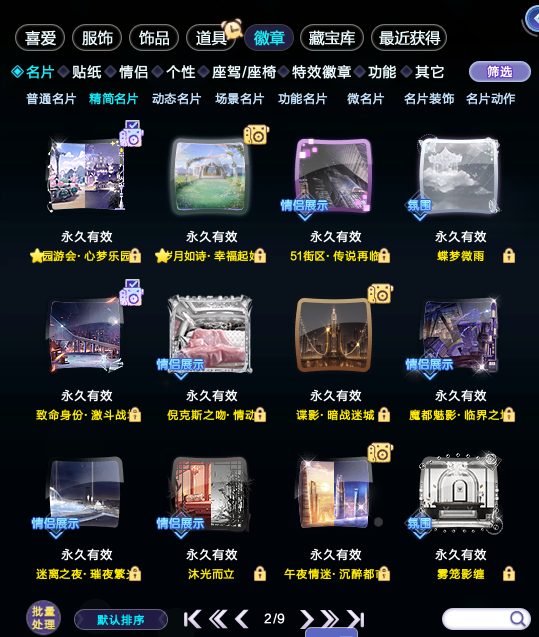Switch to 场景名片 sub-tab
This screenshot has width=539, height=637.
click(240, 99)
